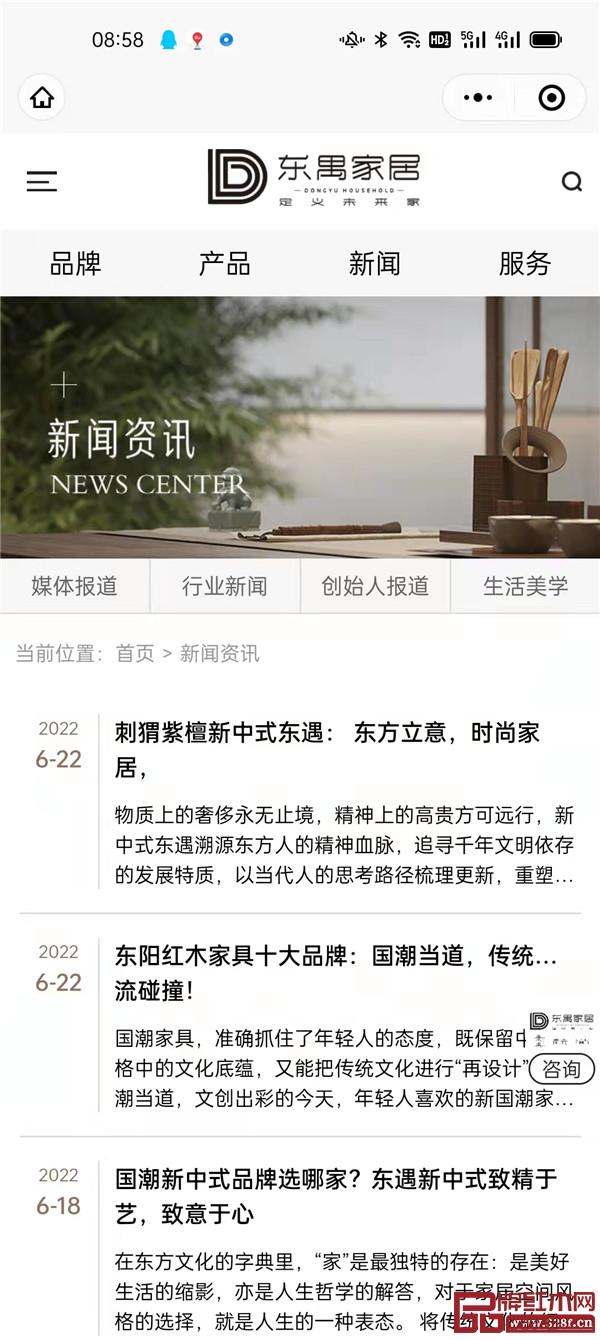
Task: Open the 产品 section
Action: tap(225, 264)
